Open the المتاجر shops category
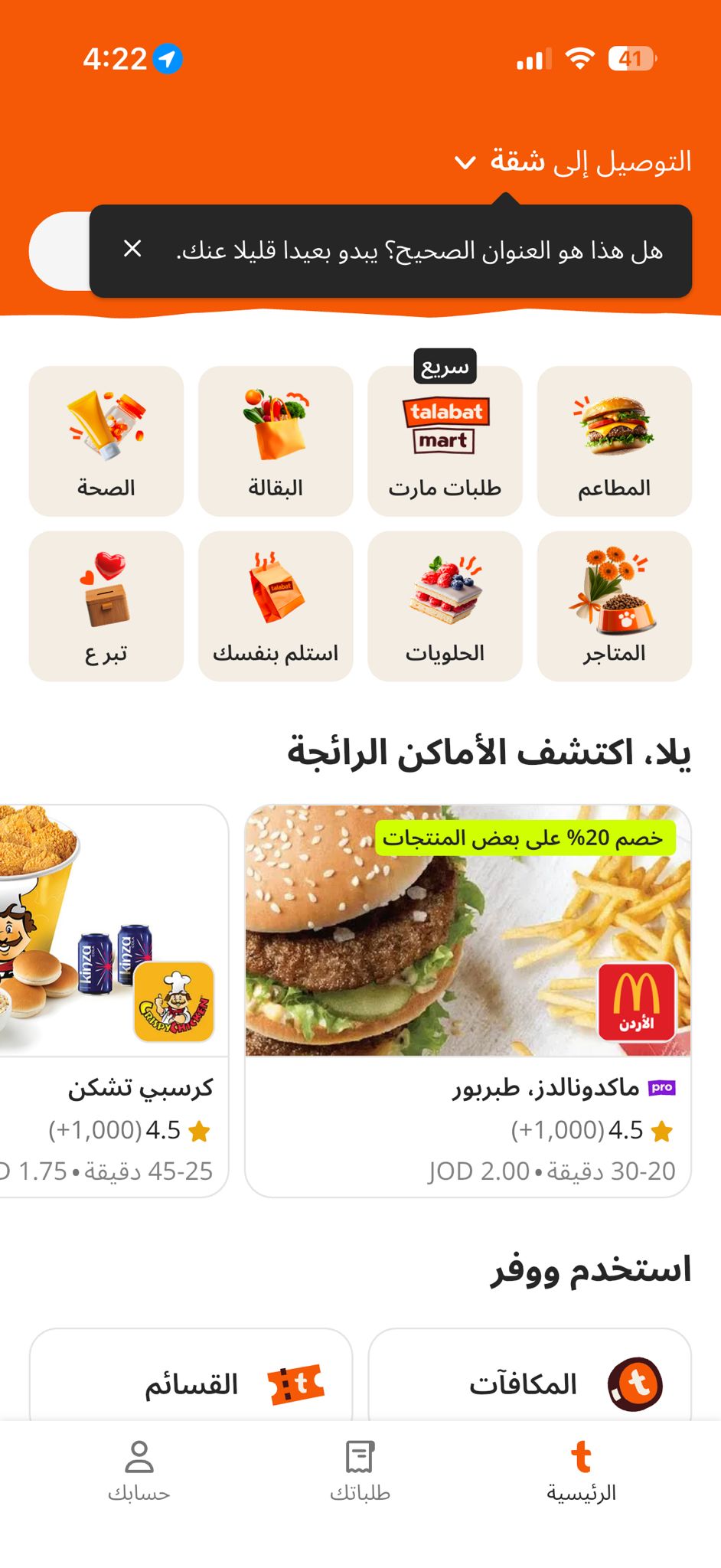Viewport: 721px width, 1568px height. tap(614, 606)
